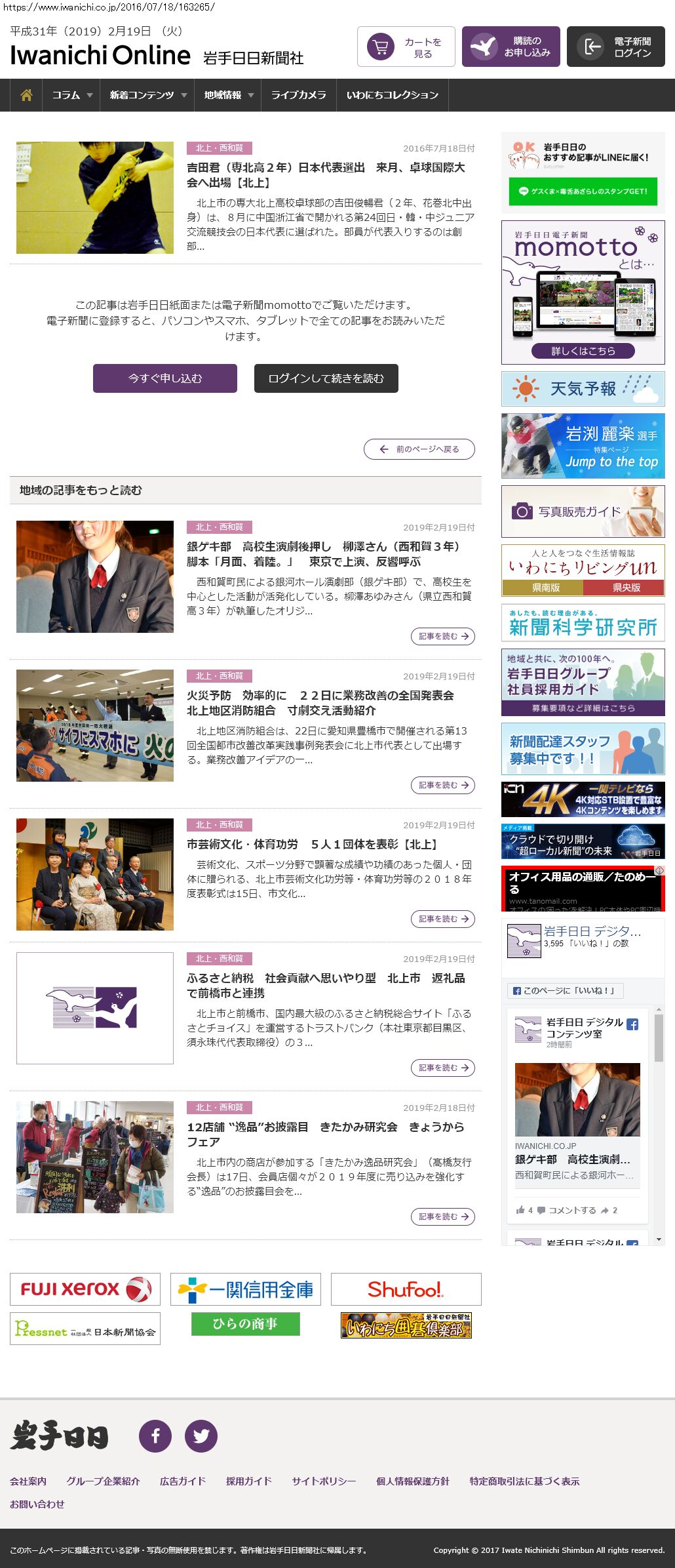Open 電子新聞ログイン login button

pyautogui.click(x=615, y=47)
